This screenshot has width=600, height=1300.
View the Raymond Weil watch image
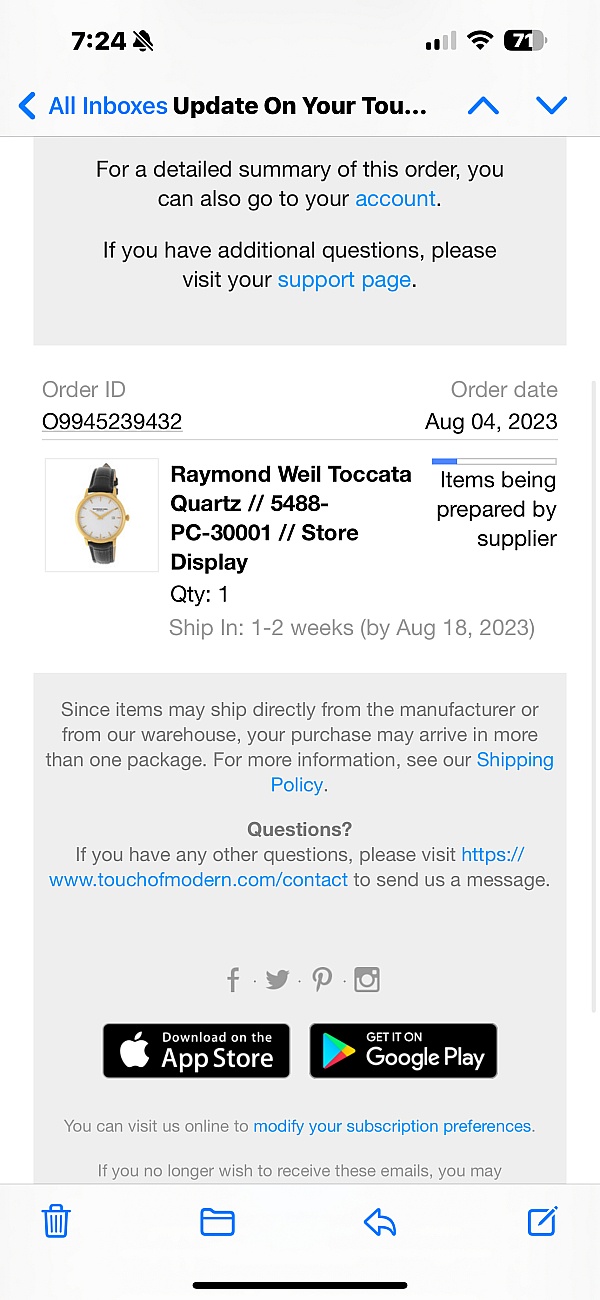pyautogui.click(x=102, y=515)
